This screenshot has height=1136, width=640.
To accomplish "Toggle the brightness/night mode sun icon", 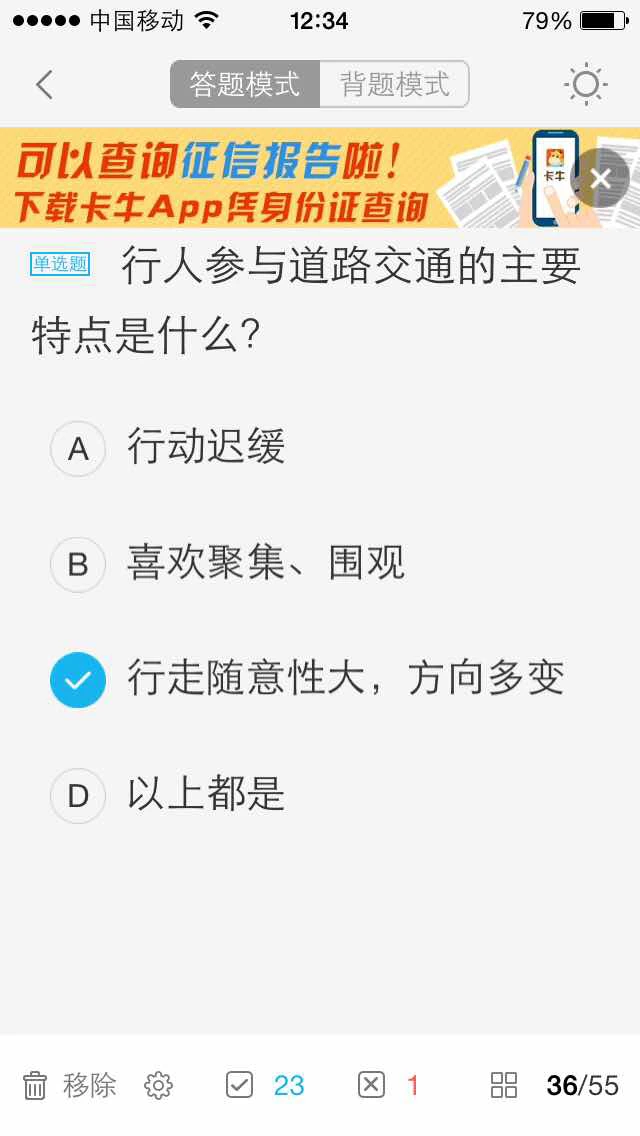I will pos(585,84).
